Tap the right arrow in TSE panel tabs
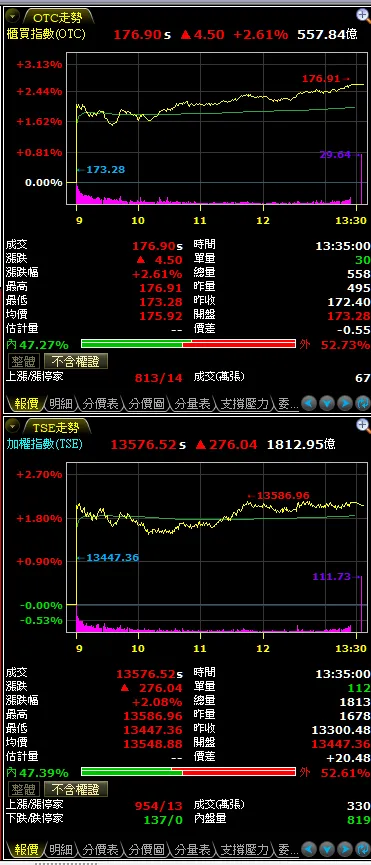Viewport: 371px width, 865px height. (x=345, y=849)
